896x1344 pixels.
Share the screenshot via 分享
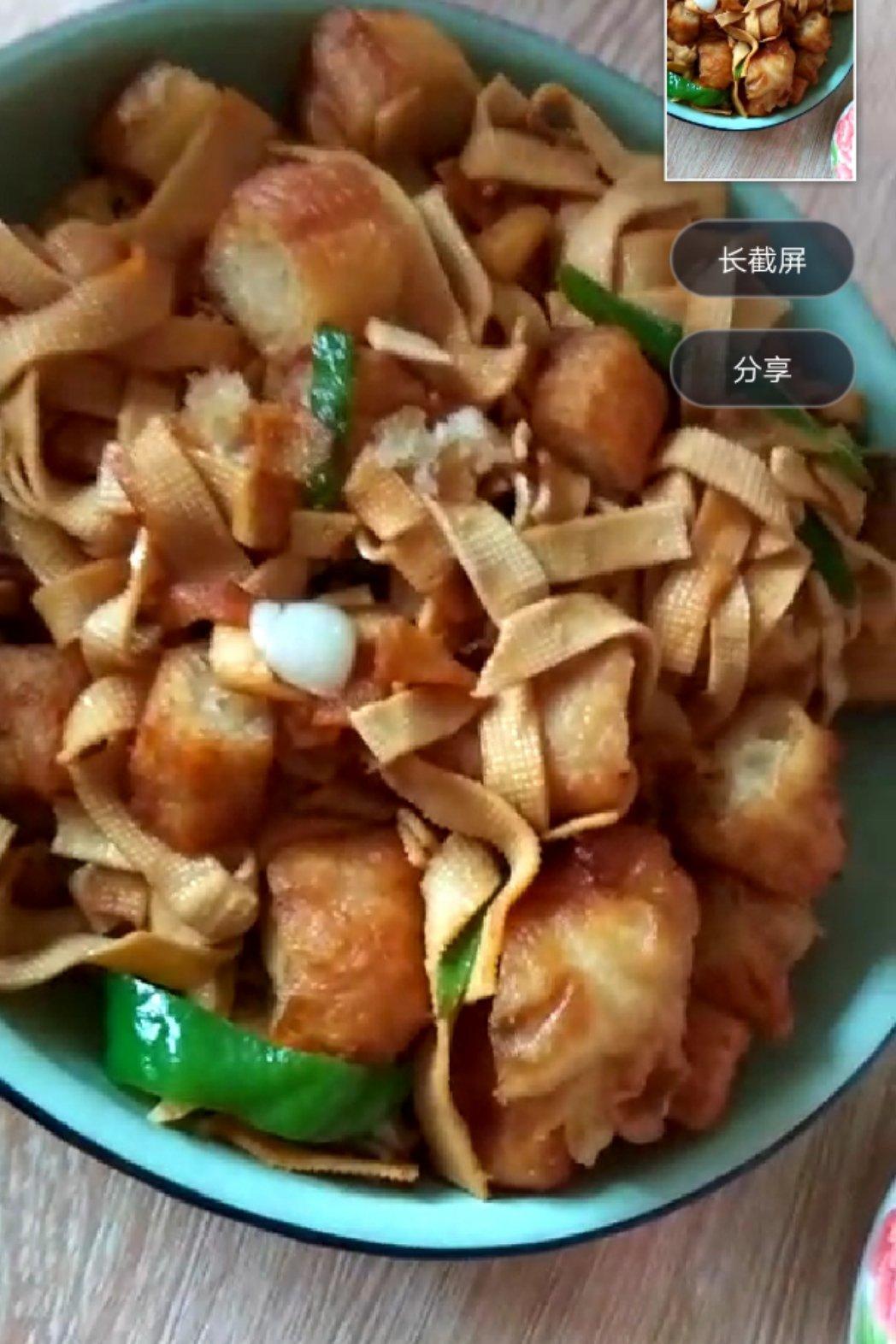[762, 368]
